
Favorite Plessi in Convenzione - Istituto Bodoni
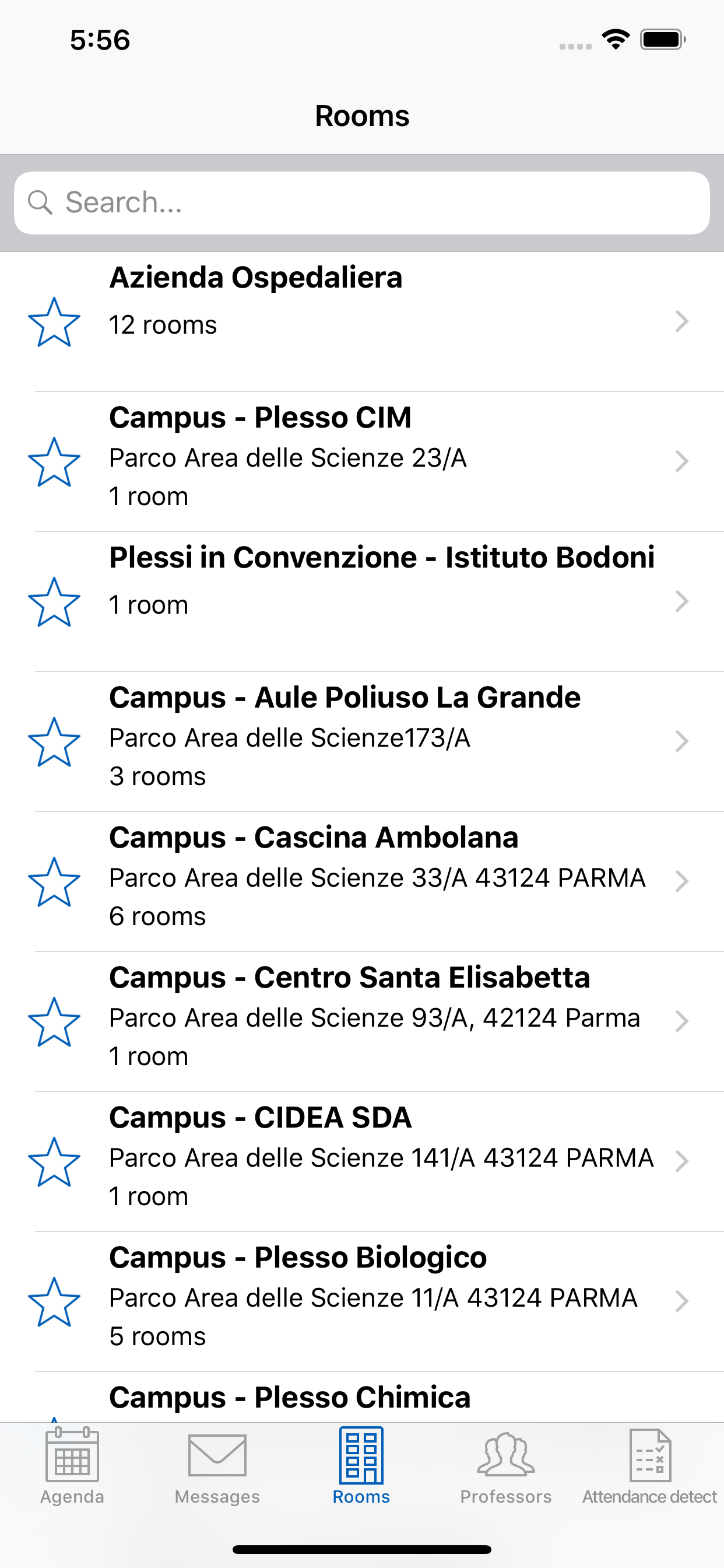54,602
